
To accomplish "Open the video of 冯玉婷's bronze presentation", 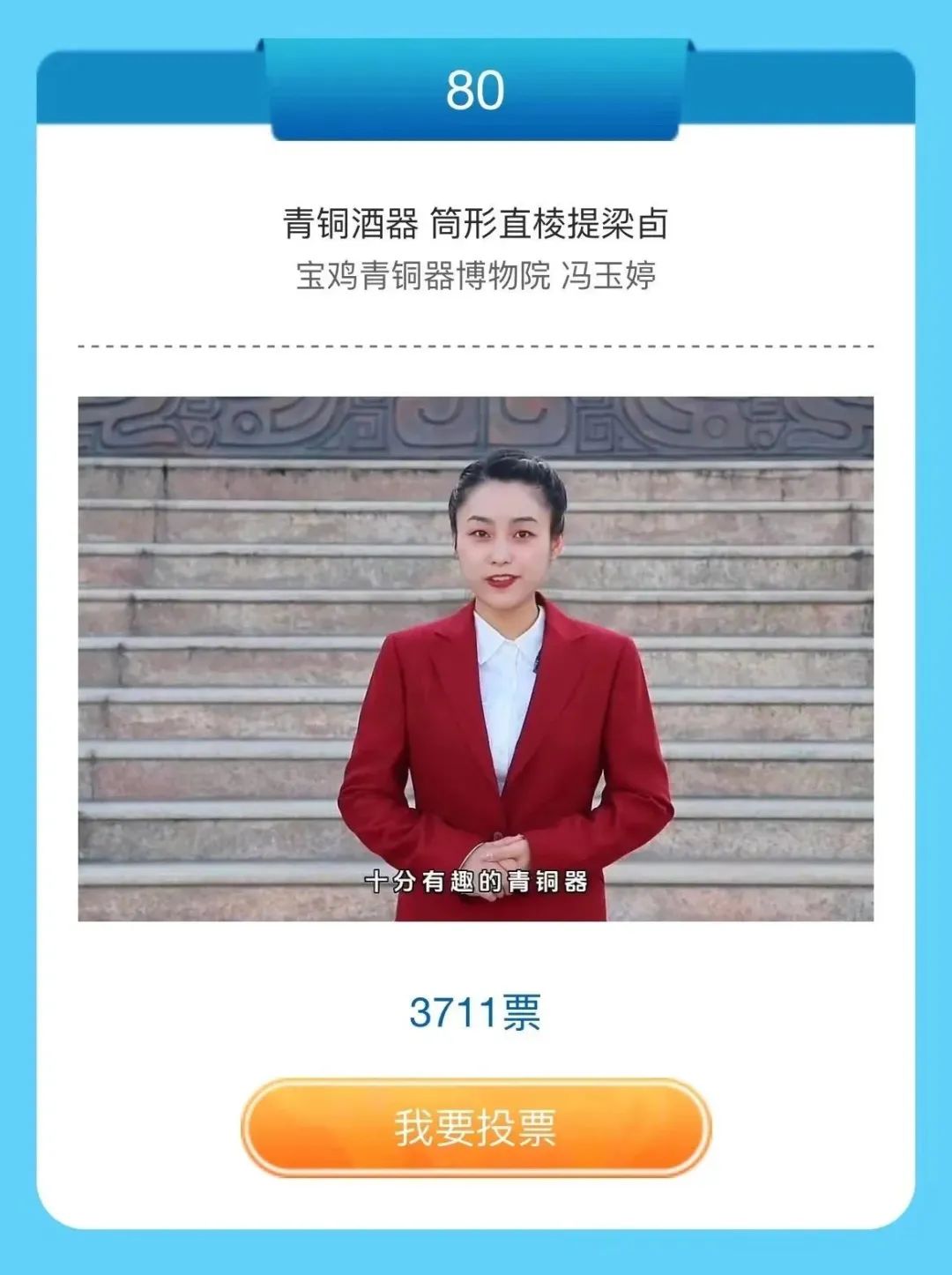I will pos(475,659).
